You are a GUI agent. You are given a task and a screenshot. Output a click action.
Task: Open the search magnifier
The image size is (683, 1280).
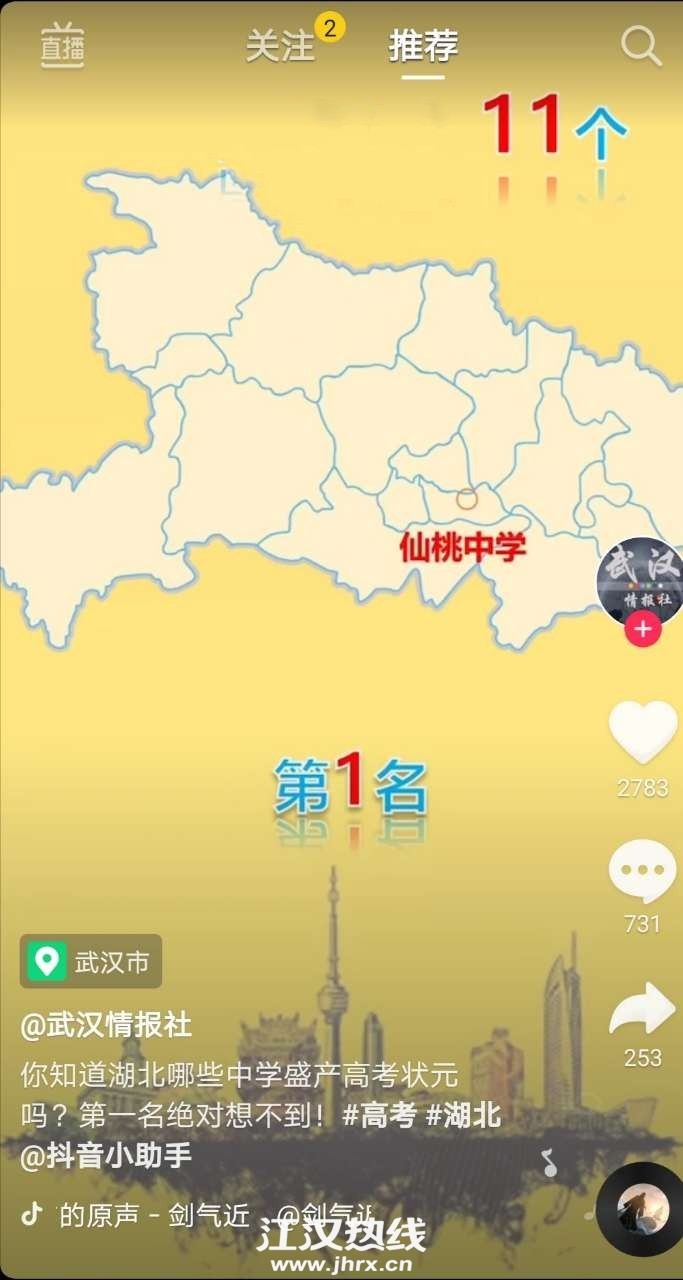click(641, 46)
